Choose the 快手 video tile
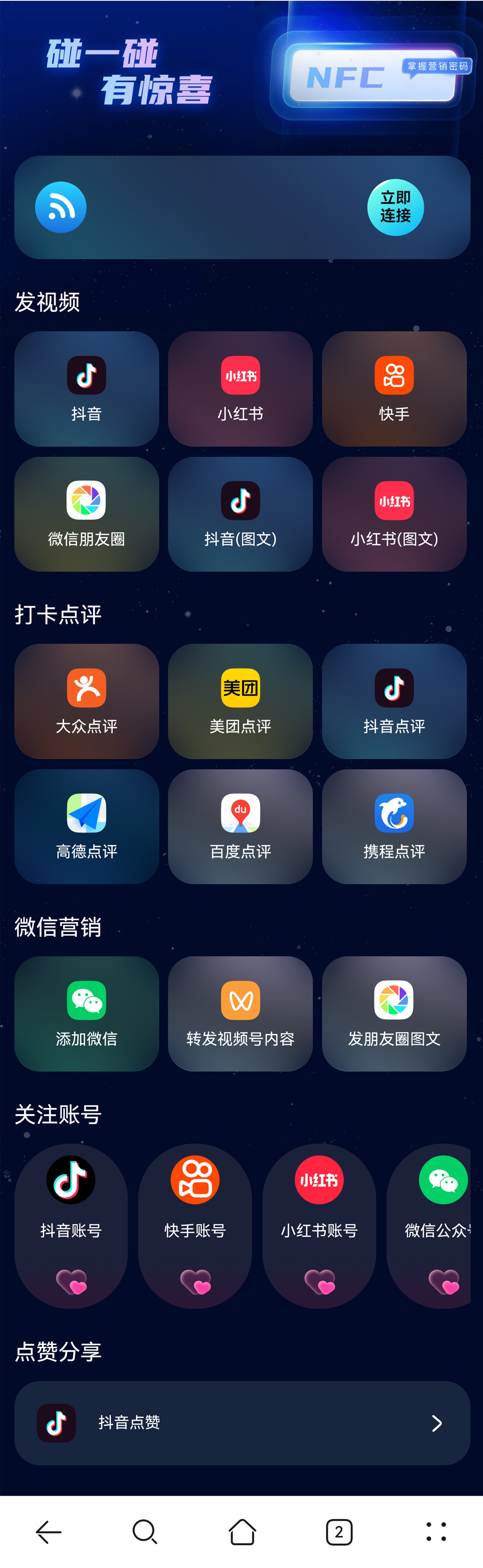 (394, 388)
